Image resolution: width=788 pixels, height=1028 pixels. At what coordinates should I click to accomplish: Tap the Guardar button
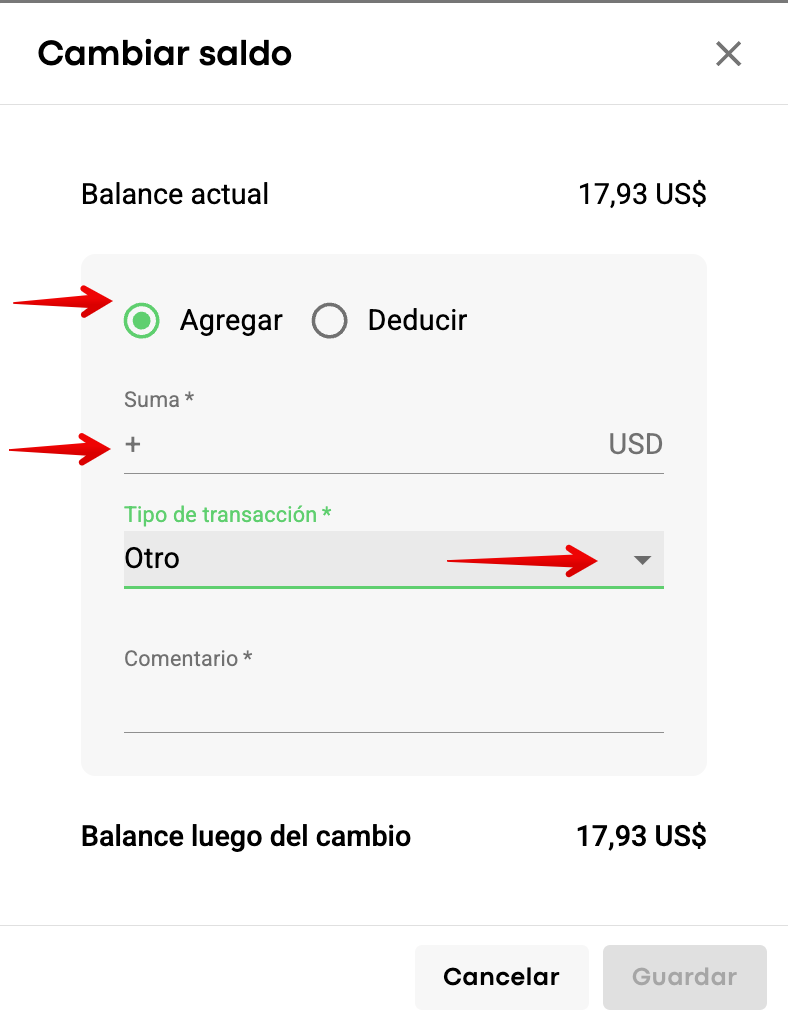(684, 977)
